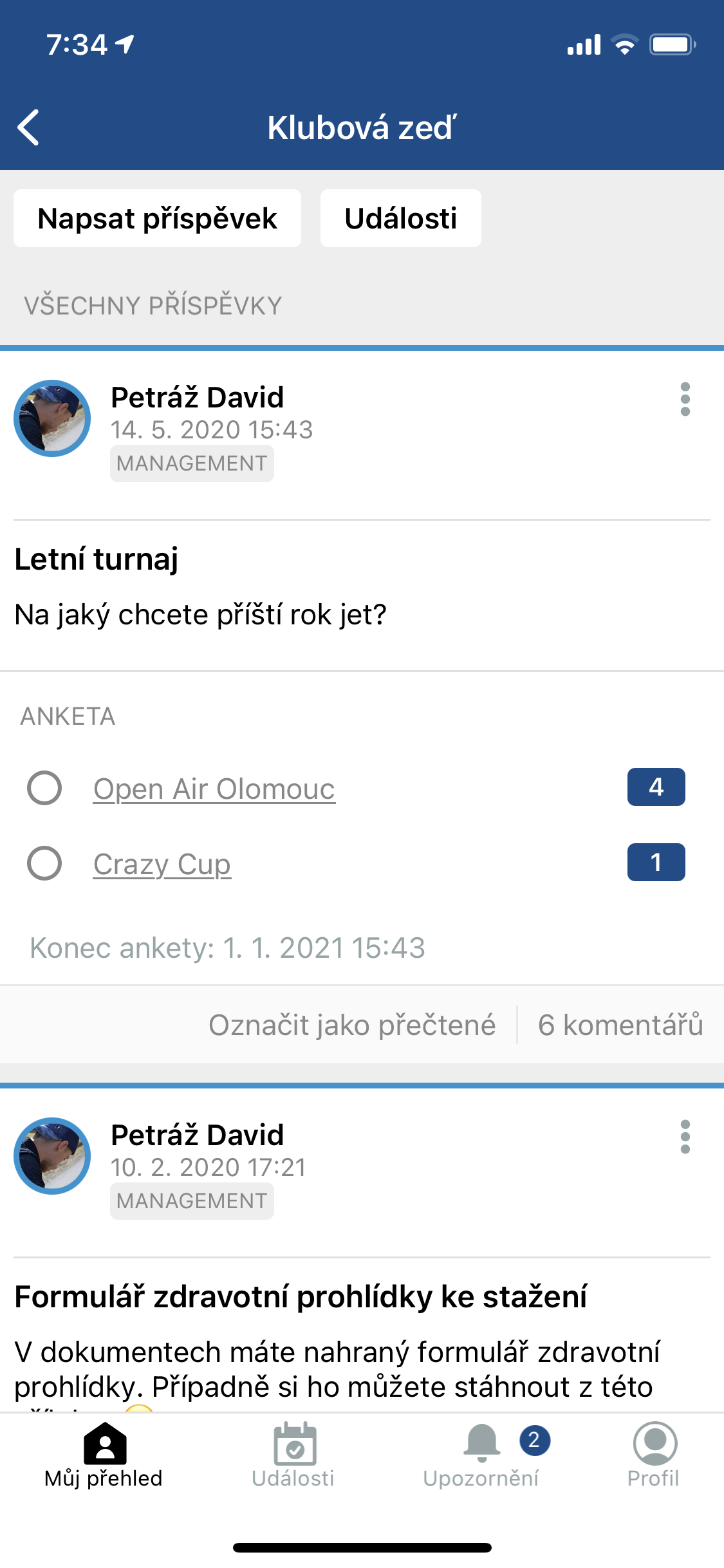
Task: Open Petráž David's avatar on Letní turnaj post
Action: pos(52,418)
